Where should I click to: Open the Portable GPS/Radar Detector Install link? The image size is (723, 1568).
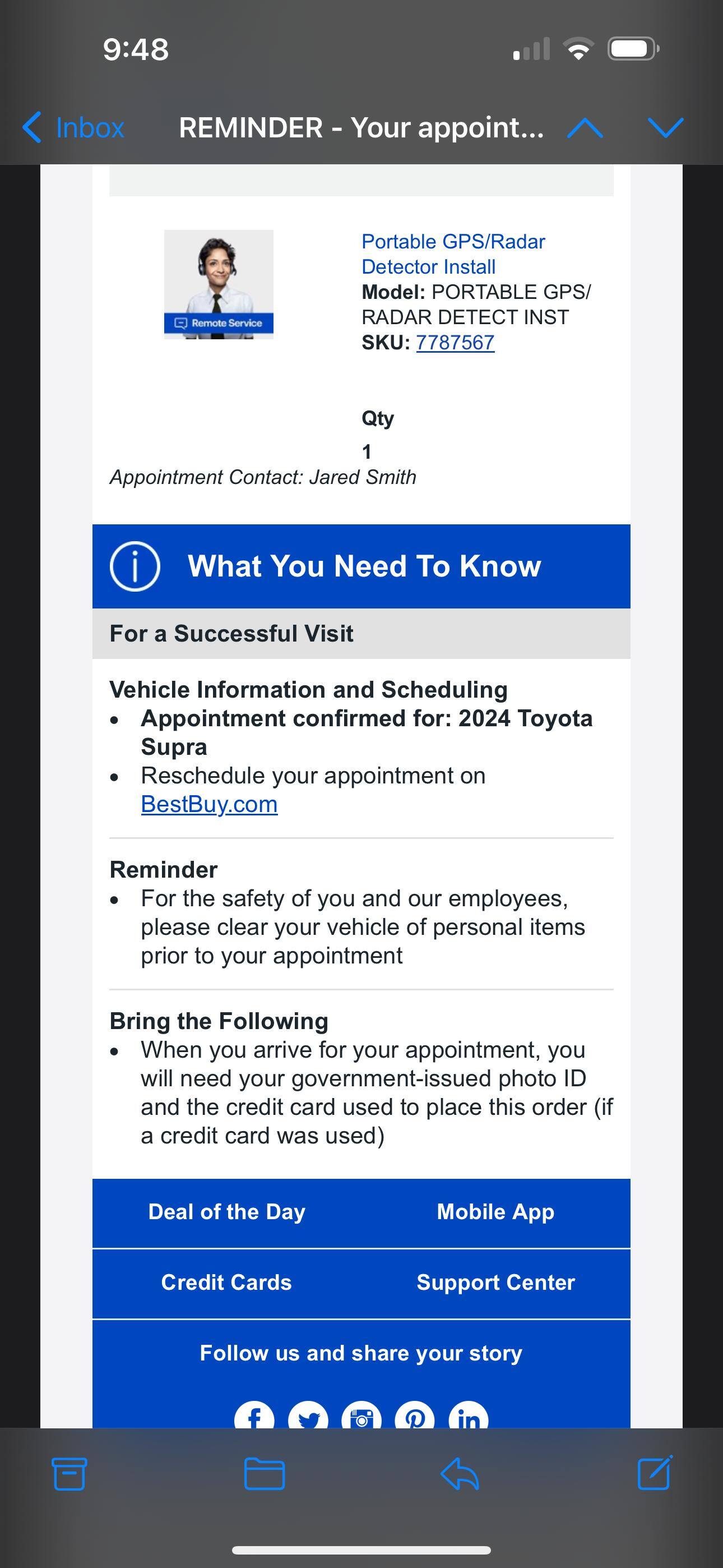point(453,255)
